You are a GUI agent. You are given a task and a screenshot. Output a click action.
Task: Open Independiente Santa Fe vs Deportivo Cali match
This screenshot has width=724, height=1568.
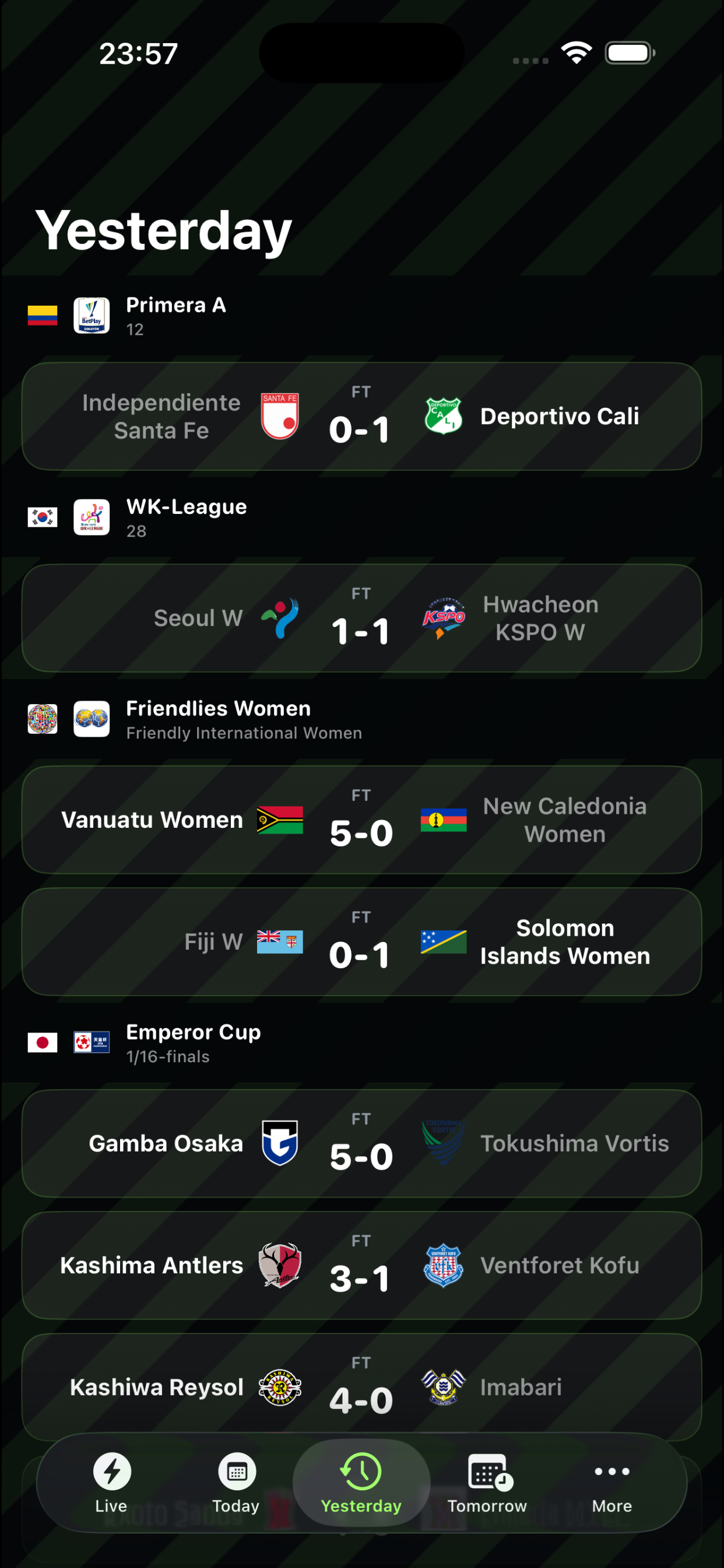[361, 416]
